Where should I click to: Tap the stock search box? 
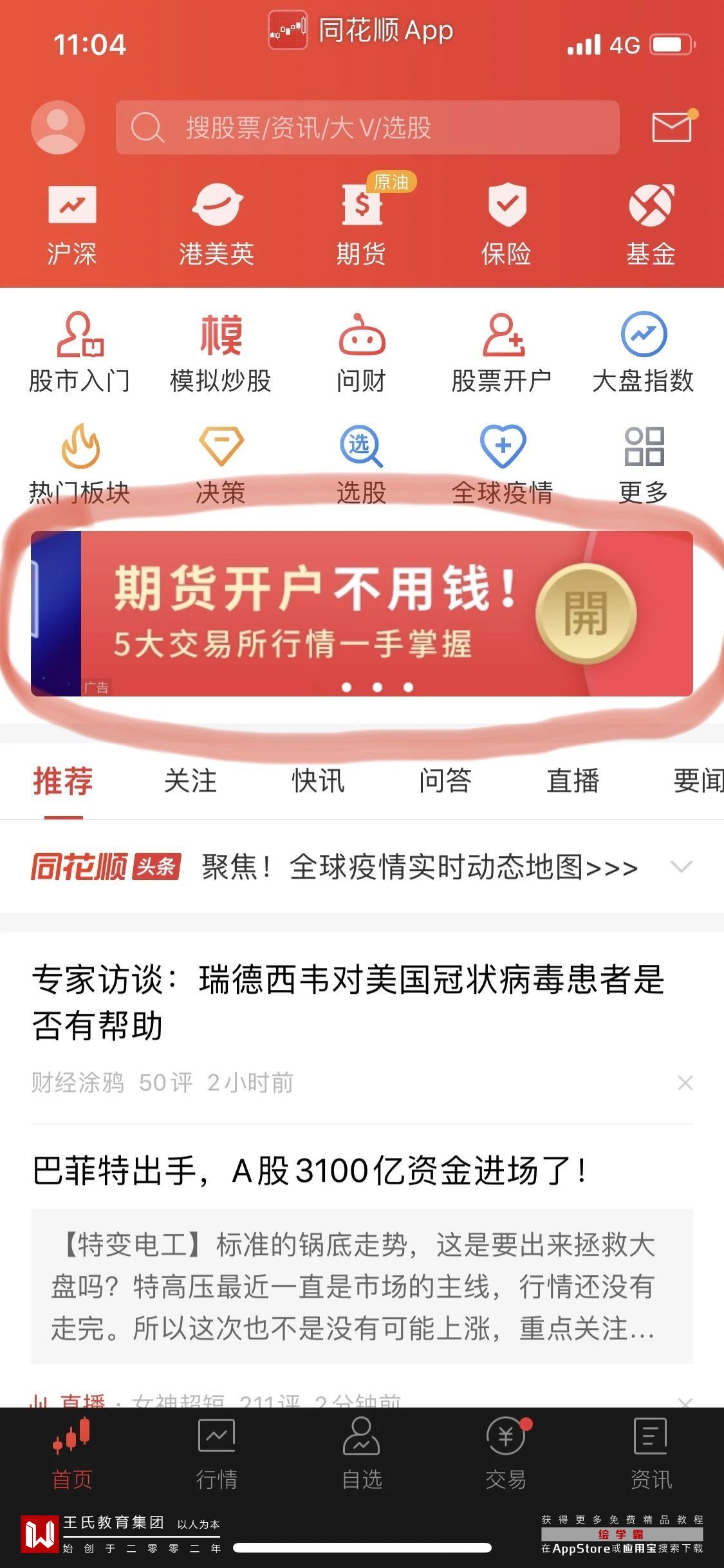[367, 127]
